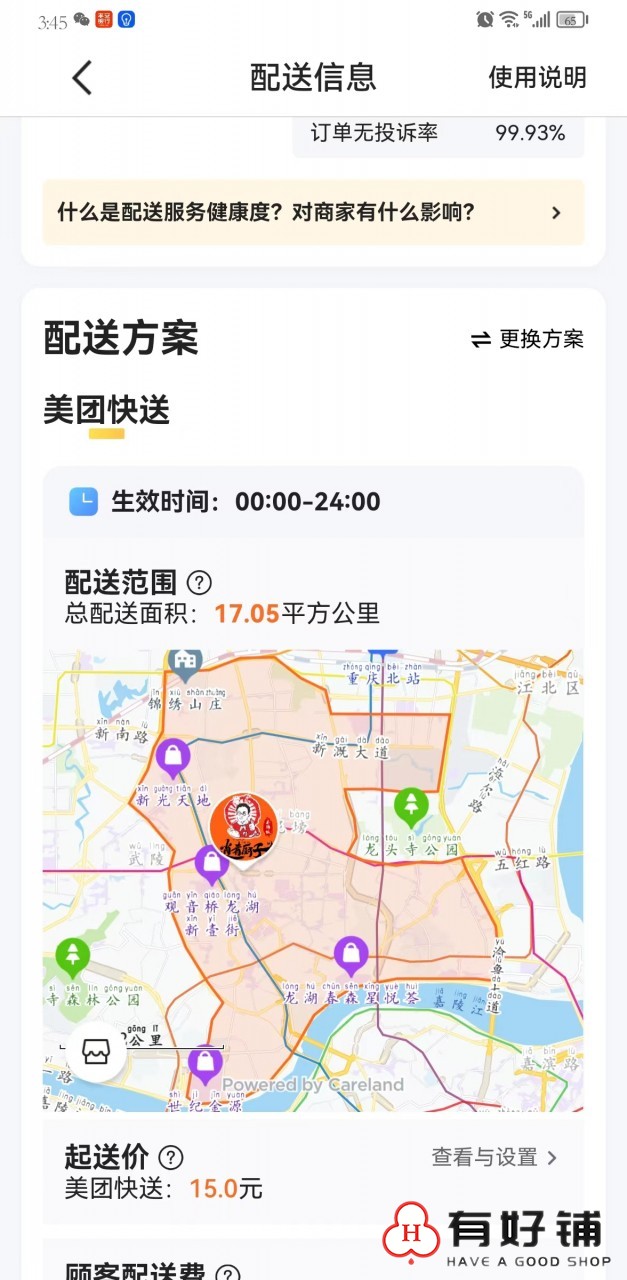Open 使用说明 usage instructions
The height and width of the screenshot is (1280, 627).
(537, 77)
